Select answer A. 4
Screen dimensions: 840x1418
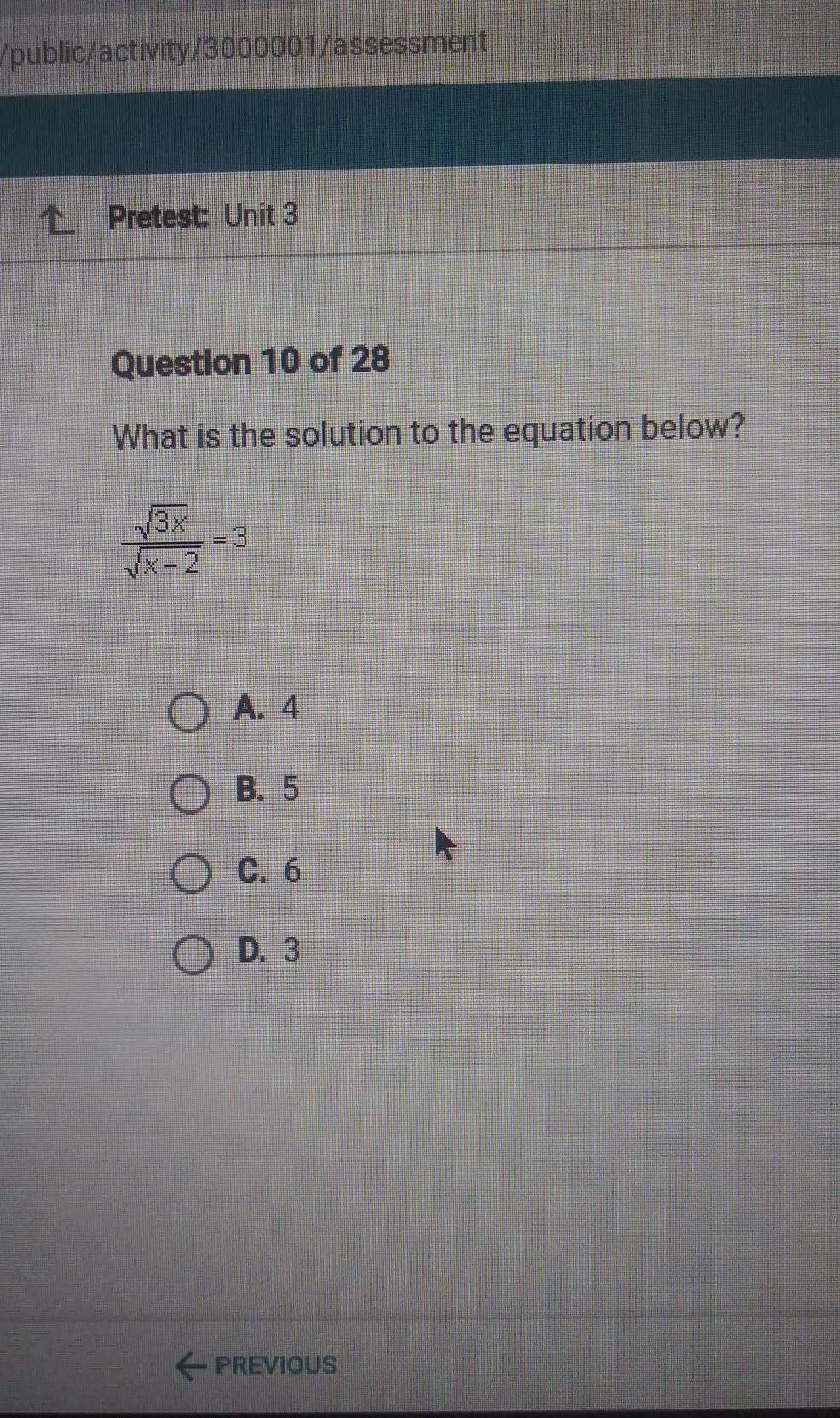pos(188,712)
